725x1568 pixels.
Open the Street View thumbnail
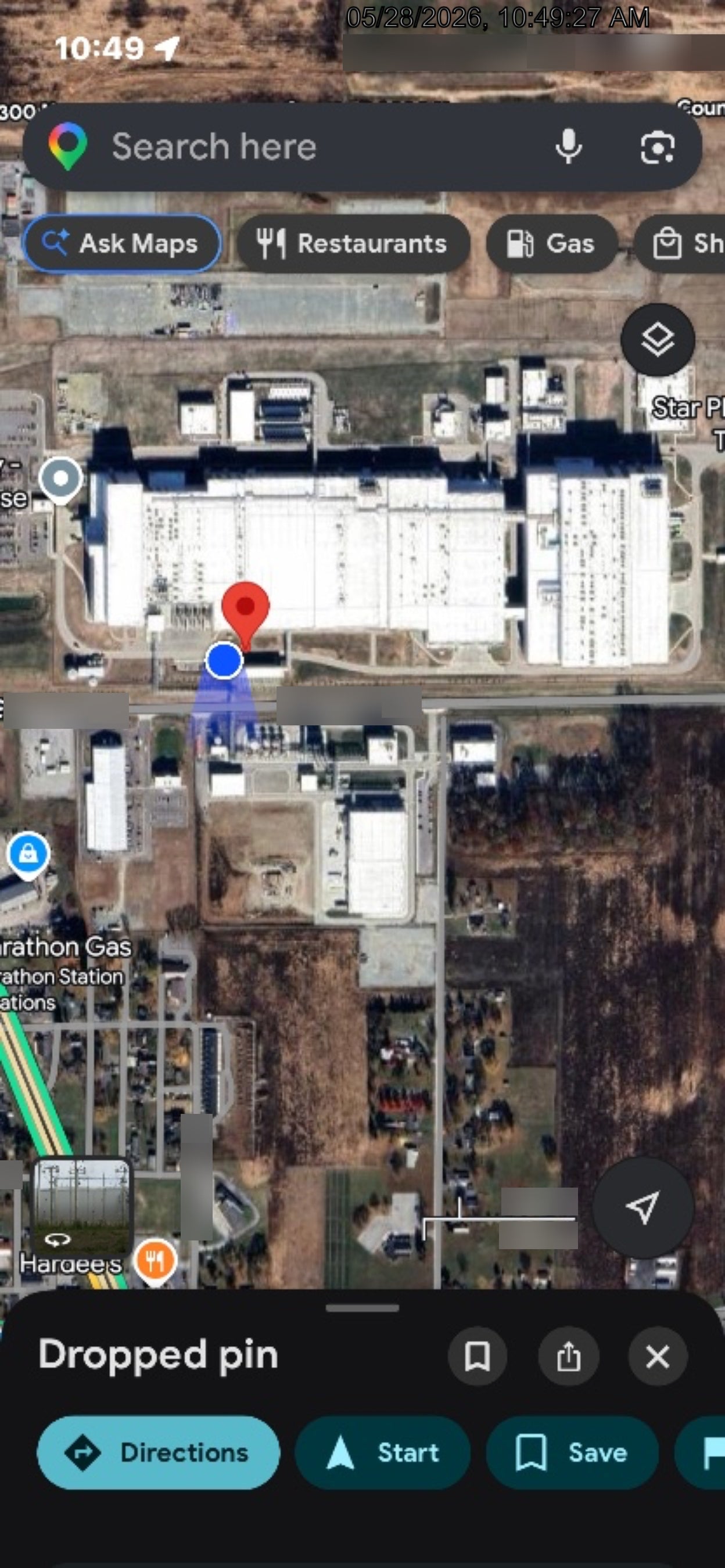click(x=82, y=1204)
